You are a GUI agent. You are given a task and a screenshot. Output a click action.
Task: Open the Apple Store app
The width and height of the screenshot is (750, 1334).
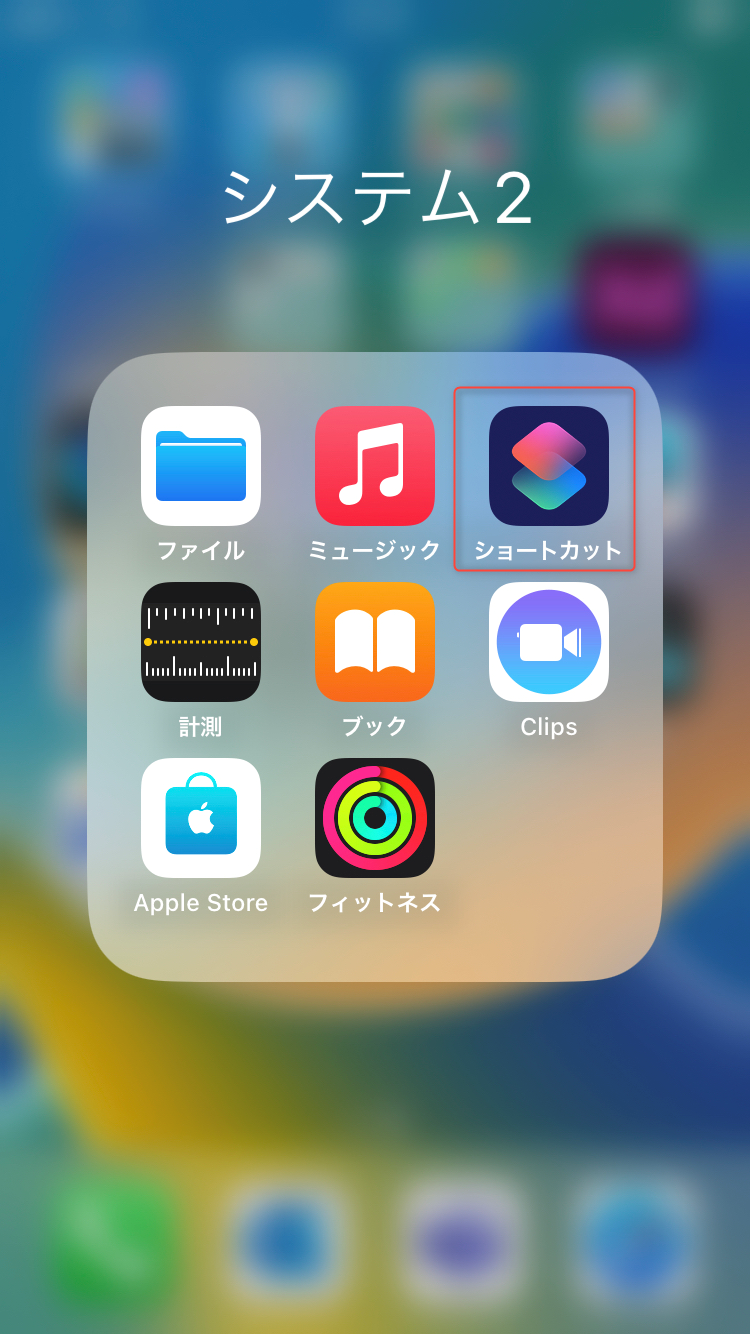(x=201, y=818)
